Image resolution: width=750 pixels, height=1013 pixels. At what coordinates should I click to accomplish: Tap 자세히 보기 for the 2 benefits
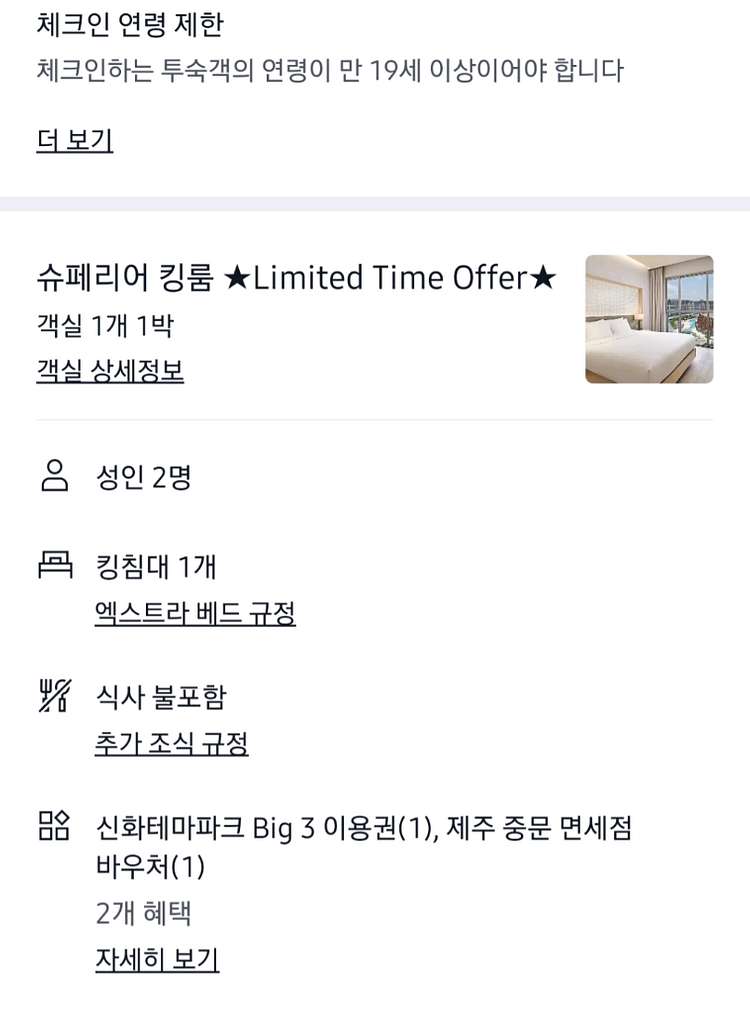pos(157,959)
